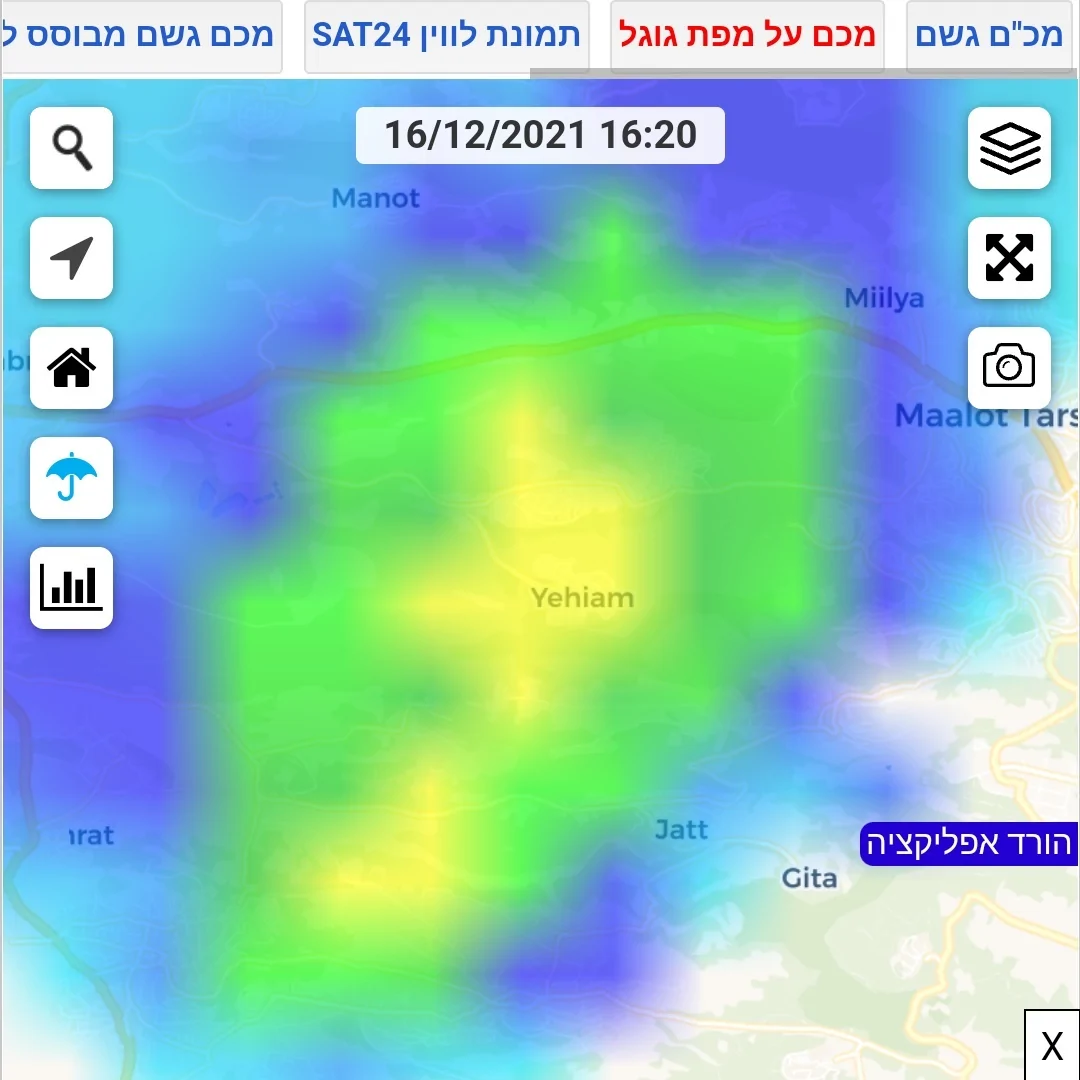1080x1080 pixels.
Task: Open the map search magnifier
Action: click(71, 148)
